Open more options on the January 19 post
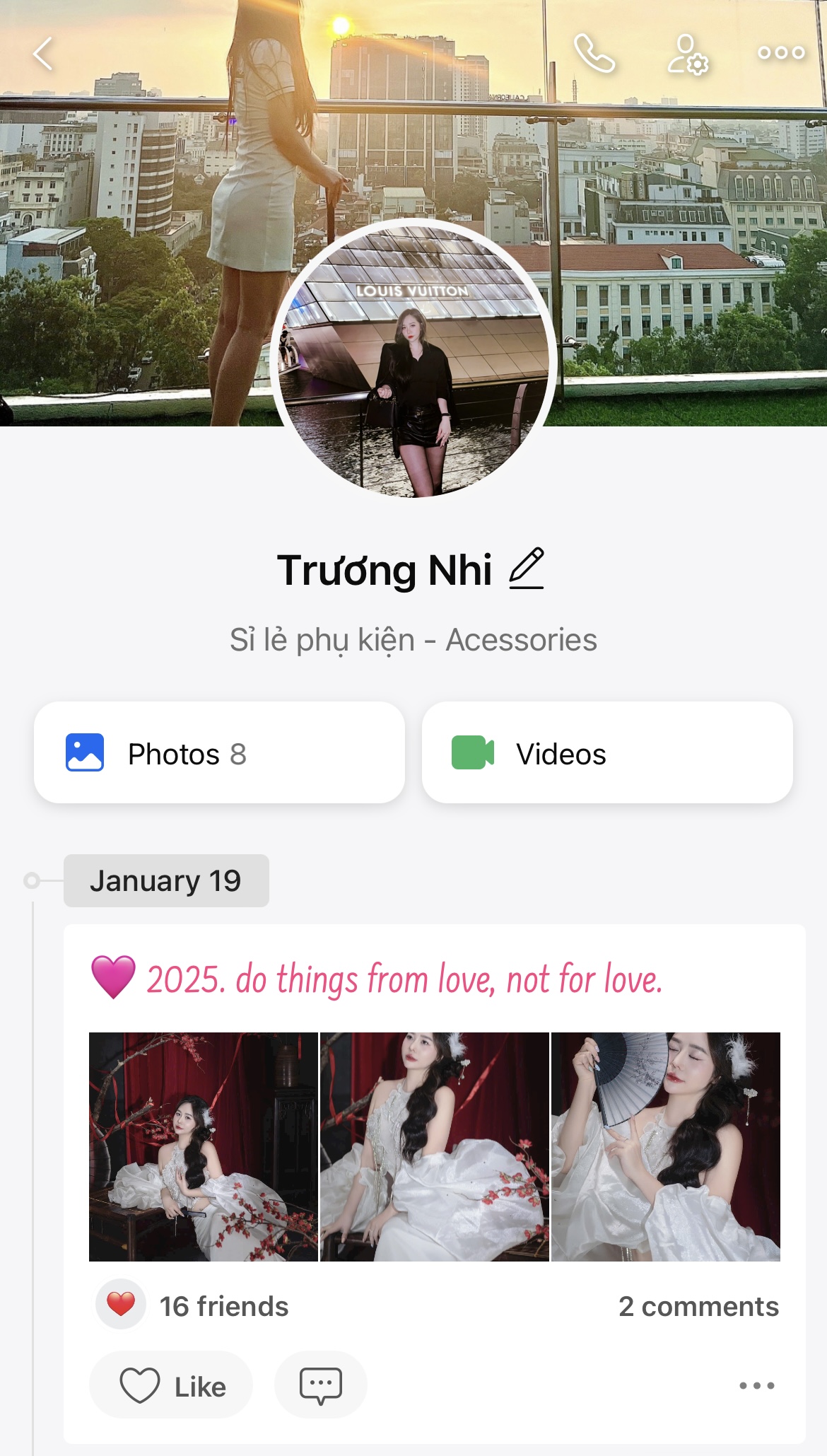The height and width of the screenshot is (1456, 827). (756, 1385)
